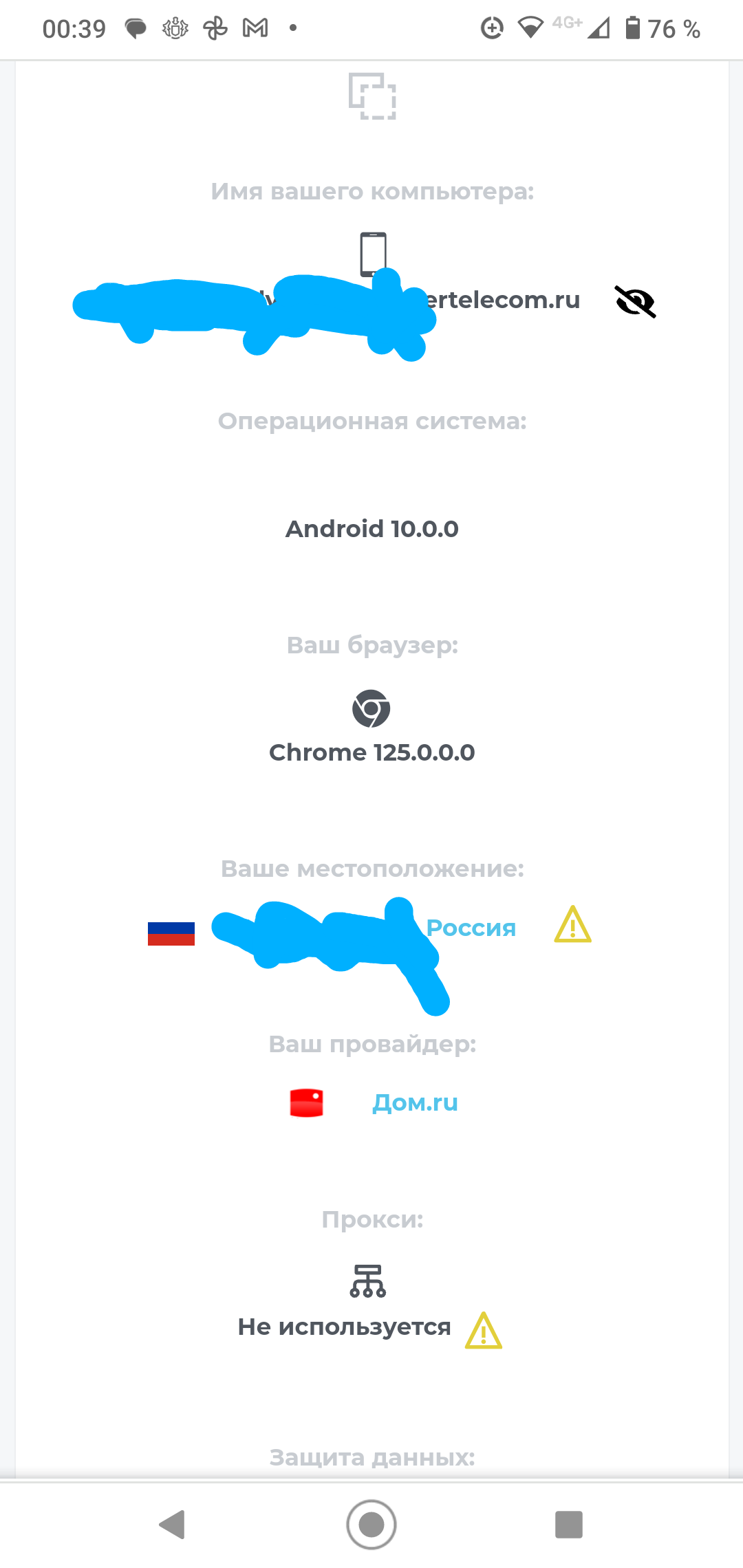Tap the warning icon beside Не используется

484,1330
